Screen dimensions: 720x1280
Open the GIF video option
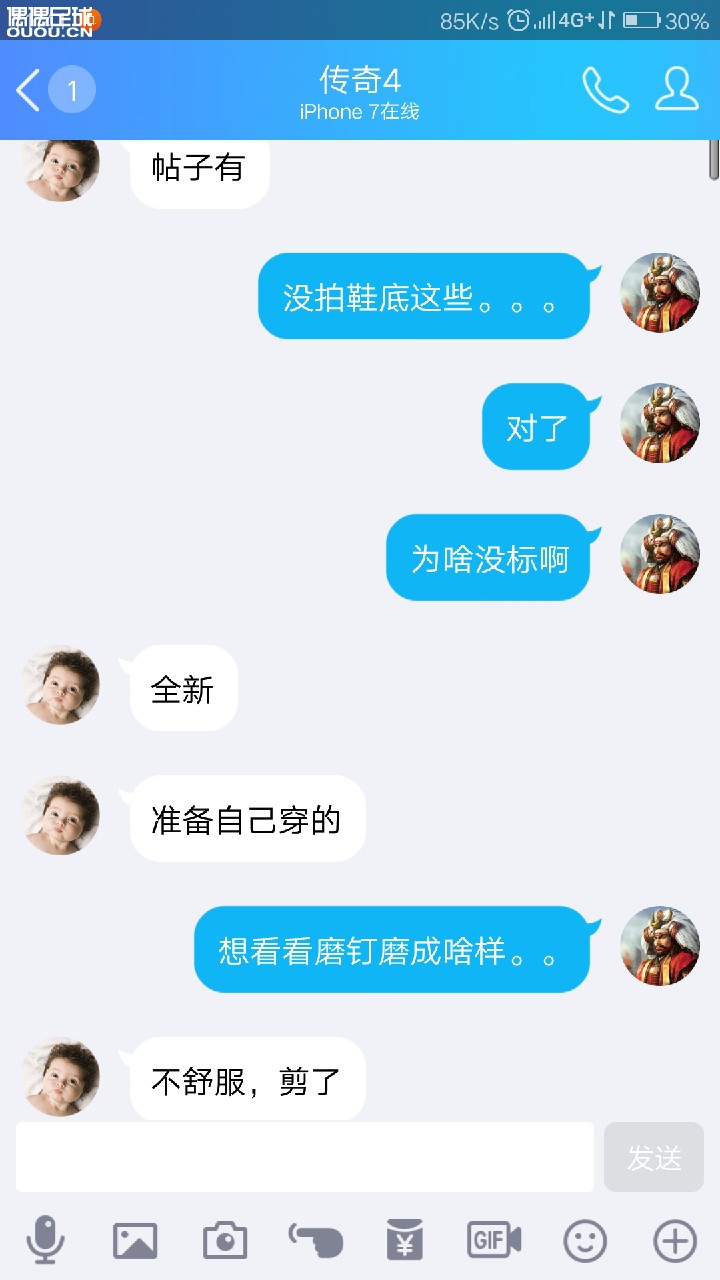click(x=494, y=1241)
